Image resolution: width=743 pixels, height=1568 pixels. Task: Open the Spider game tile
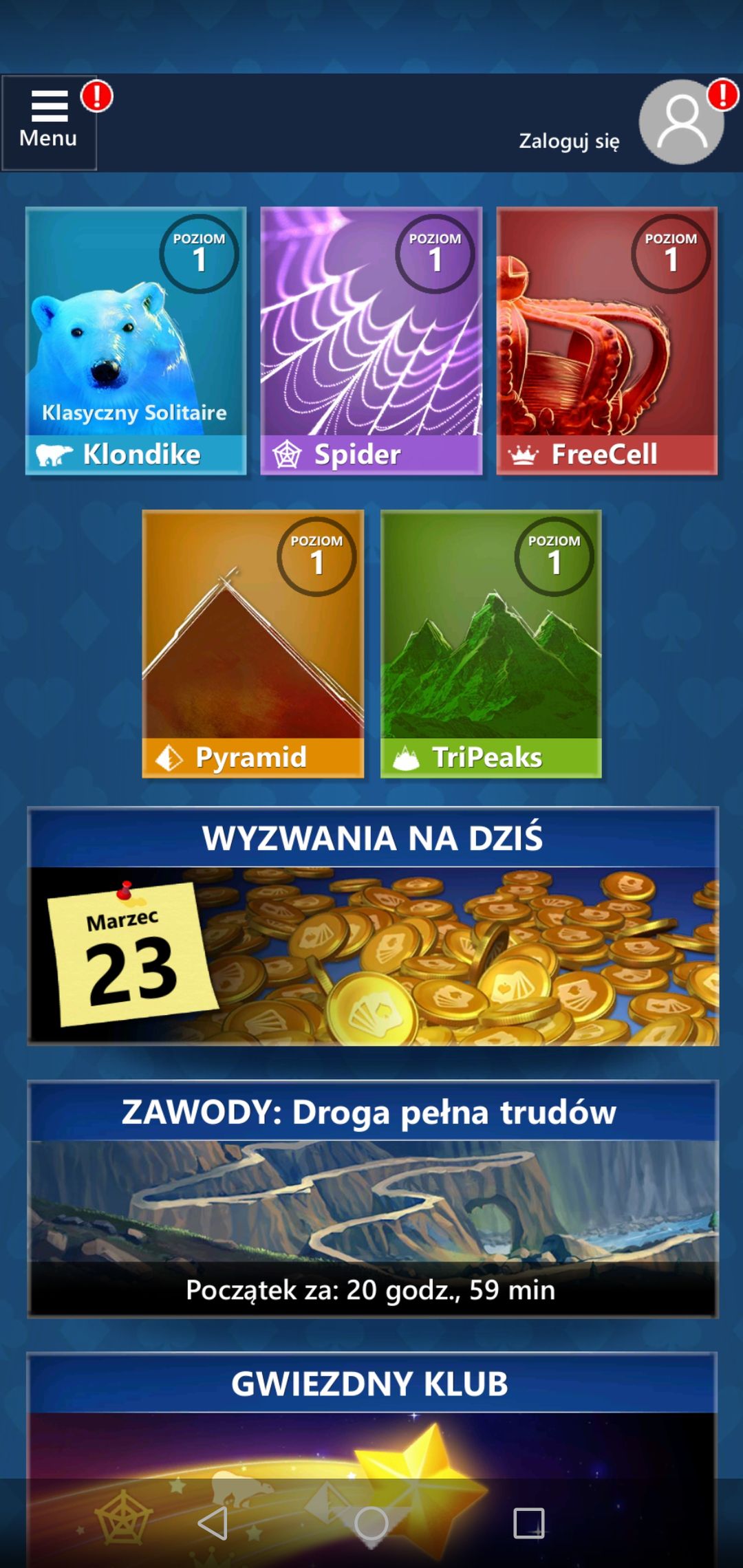371,341
